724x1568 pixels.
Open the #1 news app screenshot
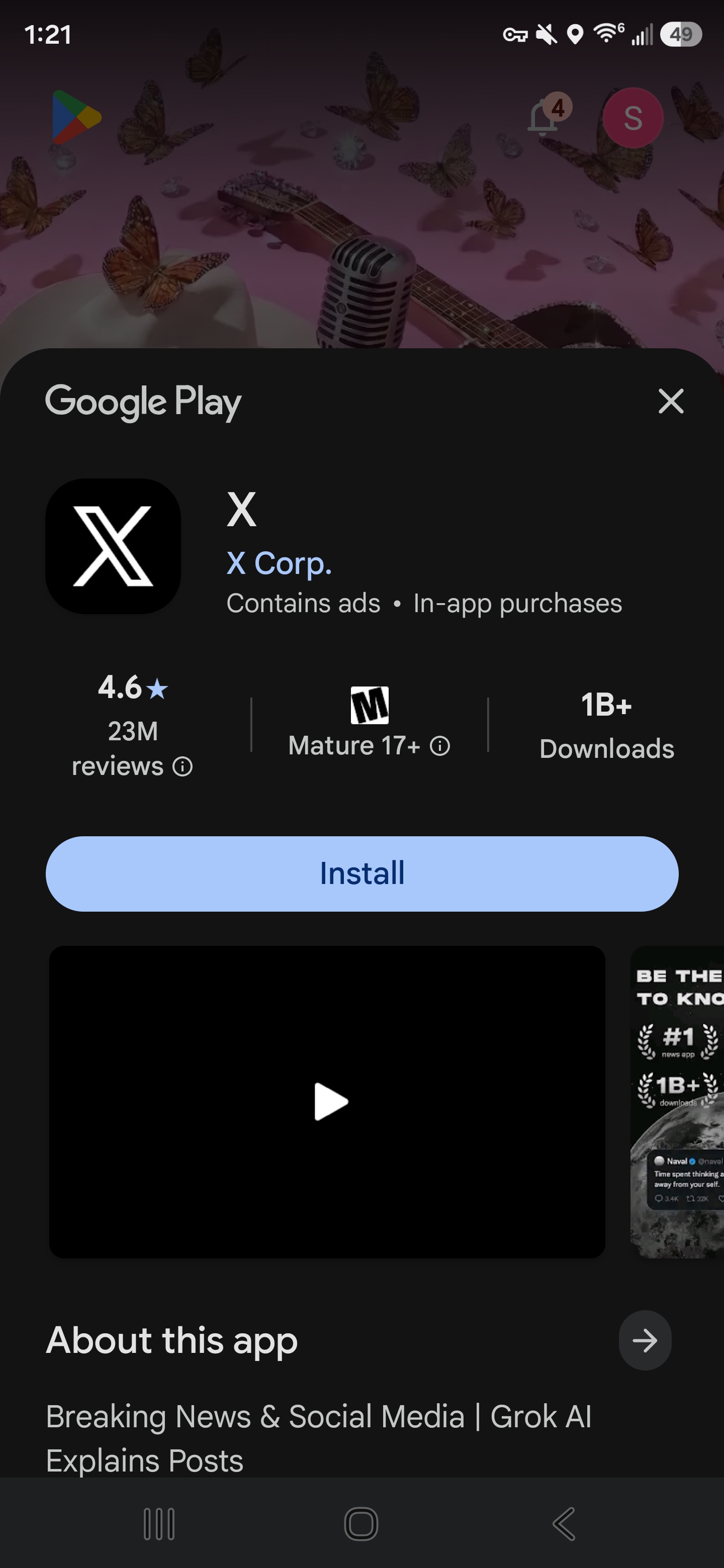[677, 1102]
